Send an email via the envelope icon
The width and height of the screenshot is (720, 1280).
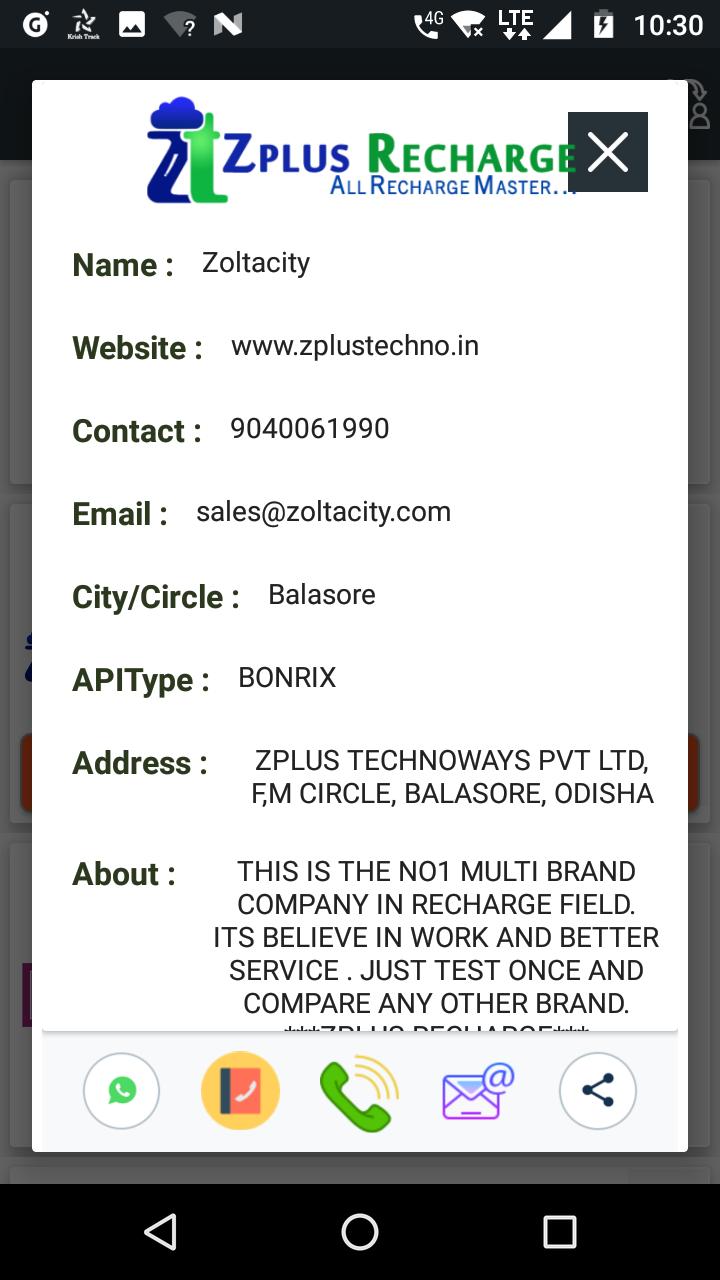coord(478,1092)
